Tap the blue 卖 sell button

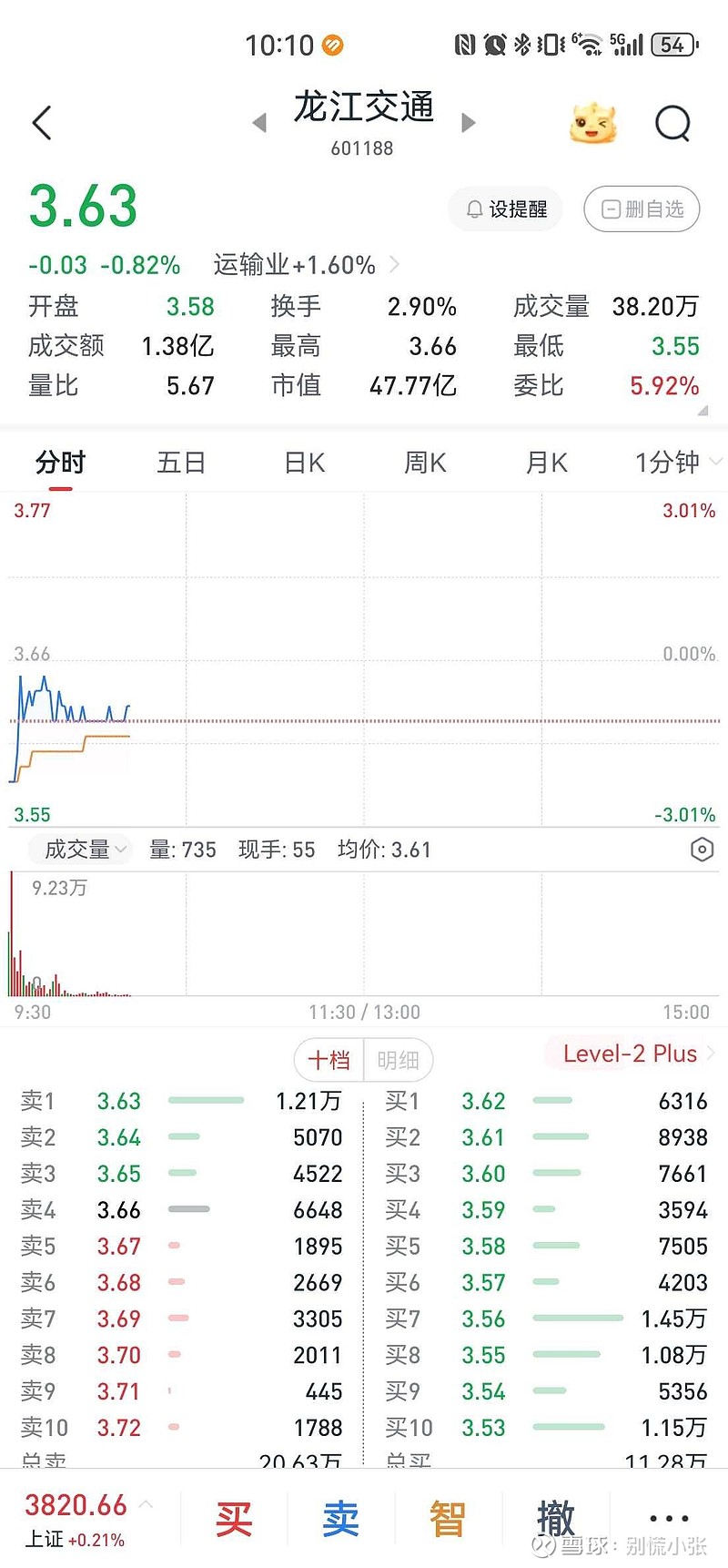[340, 1519]
